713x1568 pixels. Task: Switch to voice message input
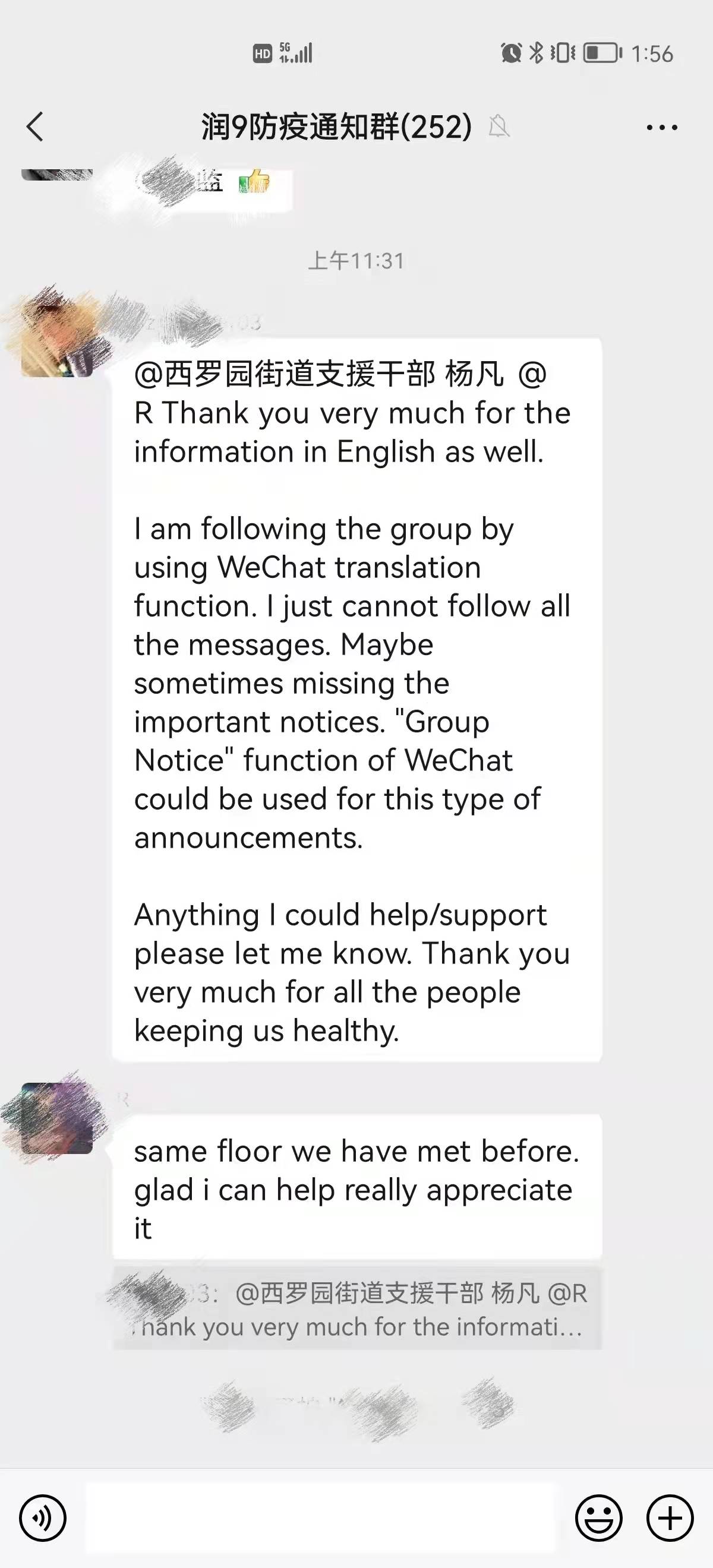pos(43,1518)
